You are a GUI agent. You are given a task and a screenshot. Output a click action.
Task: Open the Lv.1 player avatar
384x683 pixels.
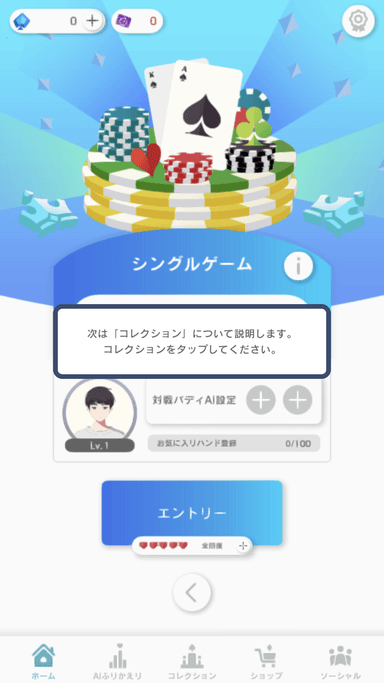coord(100,415)
